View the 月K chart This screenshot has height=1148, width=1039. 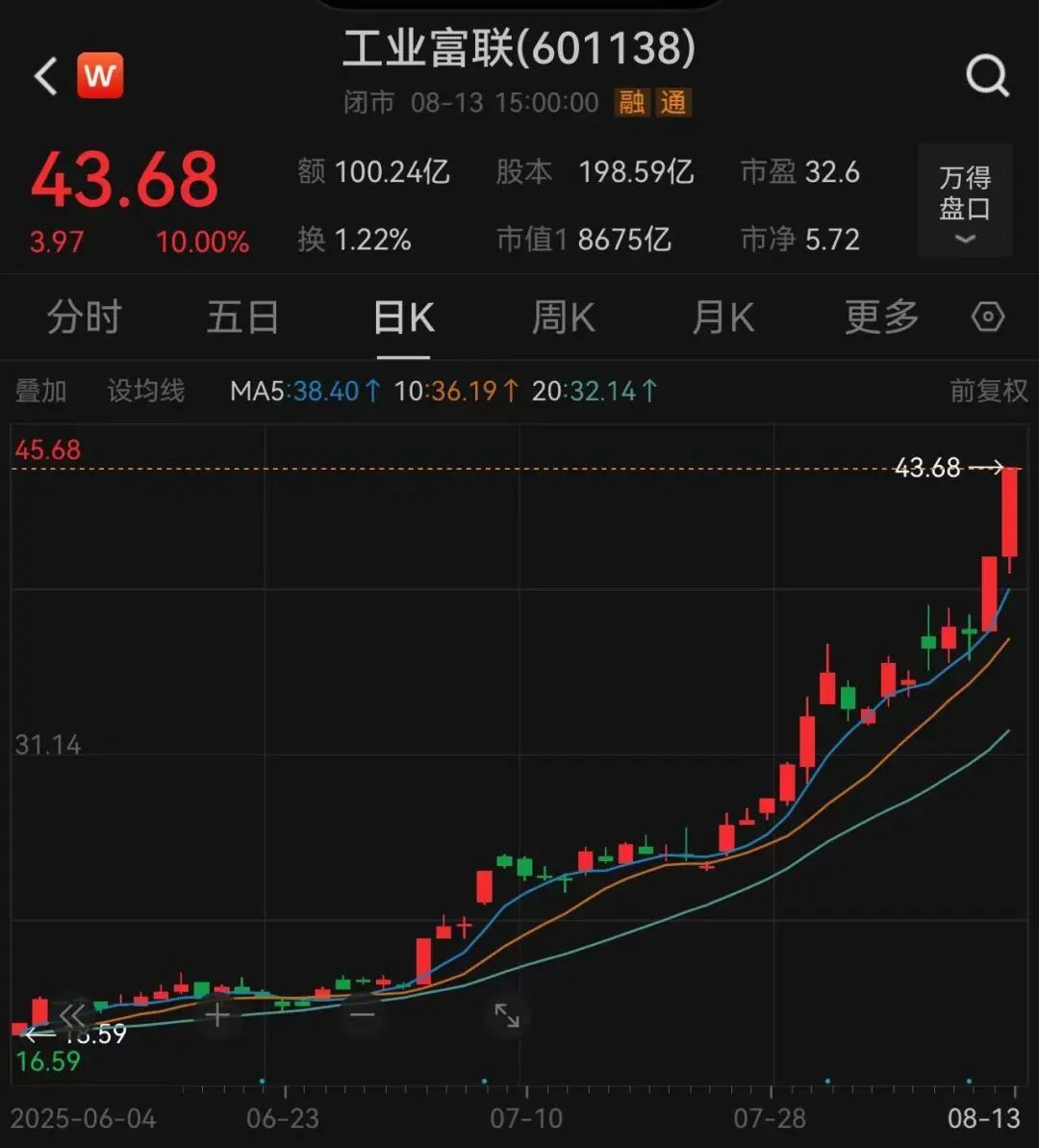(x=722, y=317)
